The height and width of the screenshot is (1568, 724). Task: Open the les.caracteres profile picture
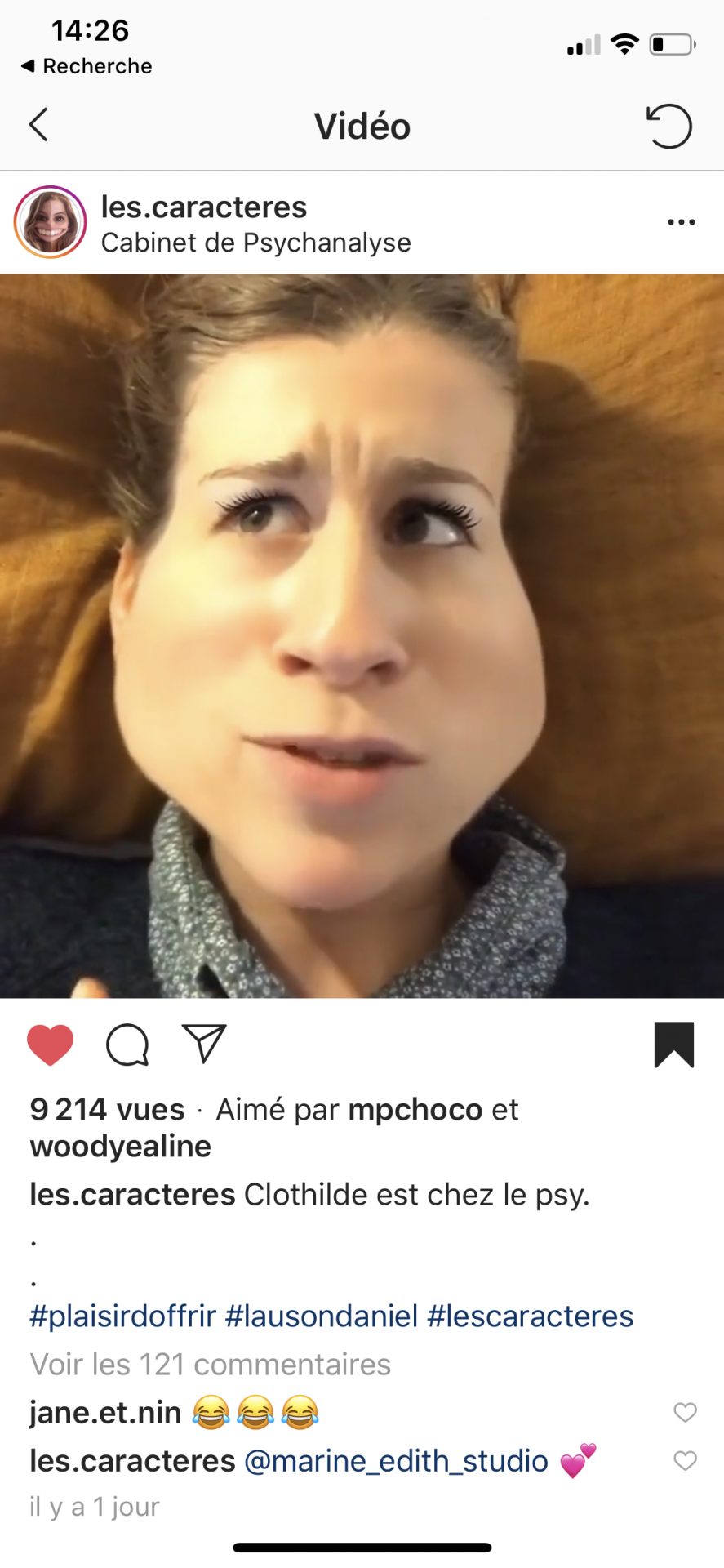50,222
